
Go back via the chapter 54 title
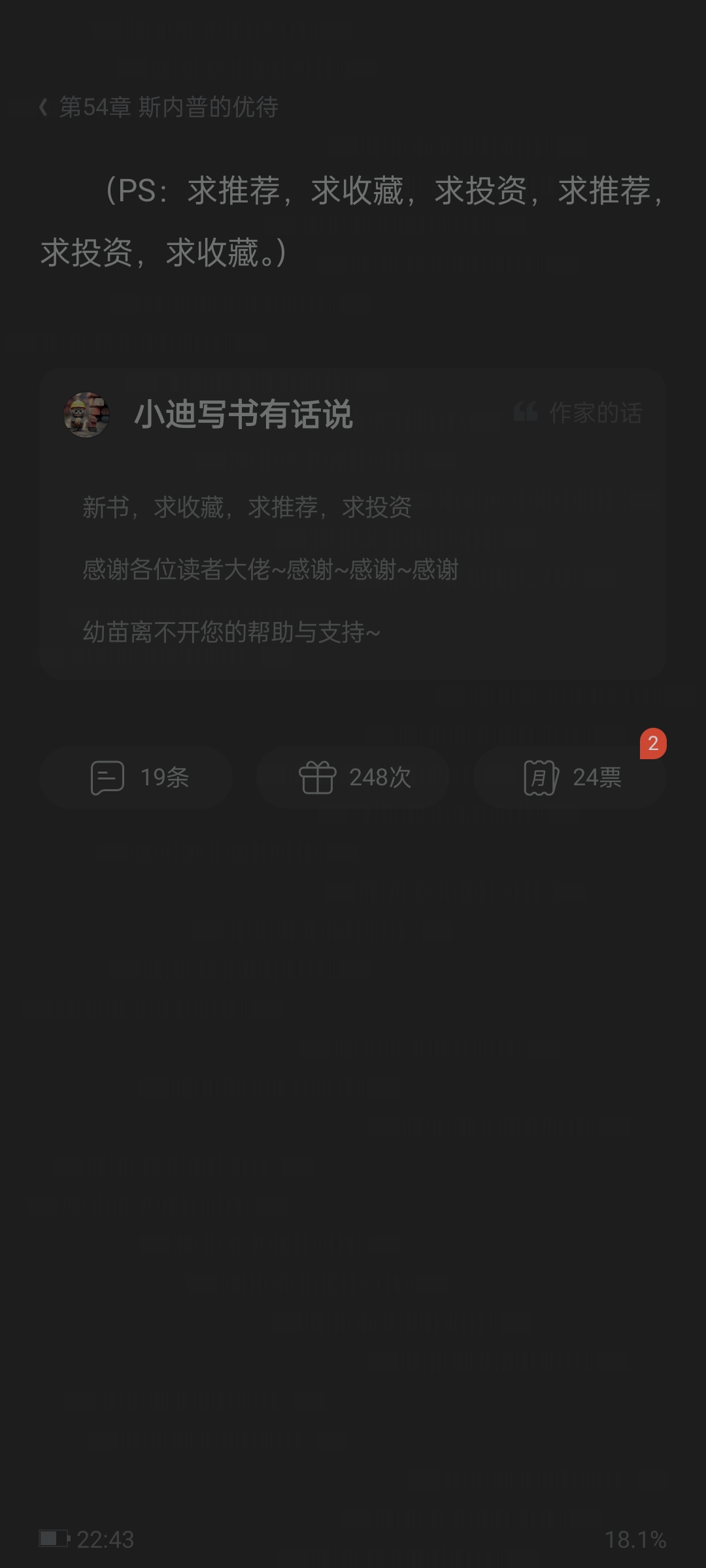coord(159,106)
